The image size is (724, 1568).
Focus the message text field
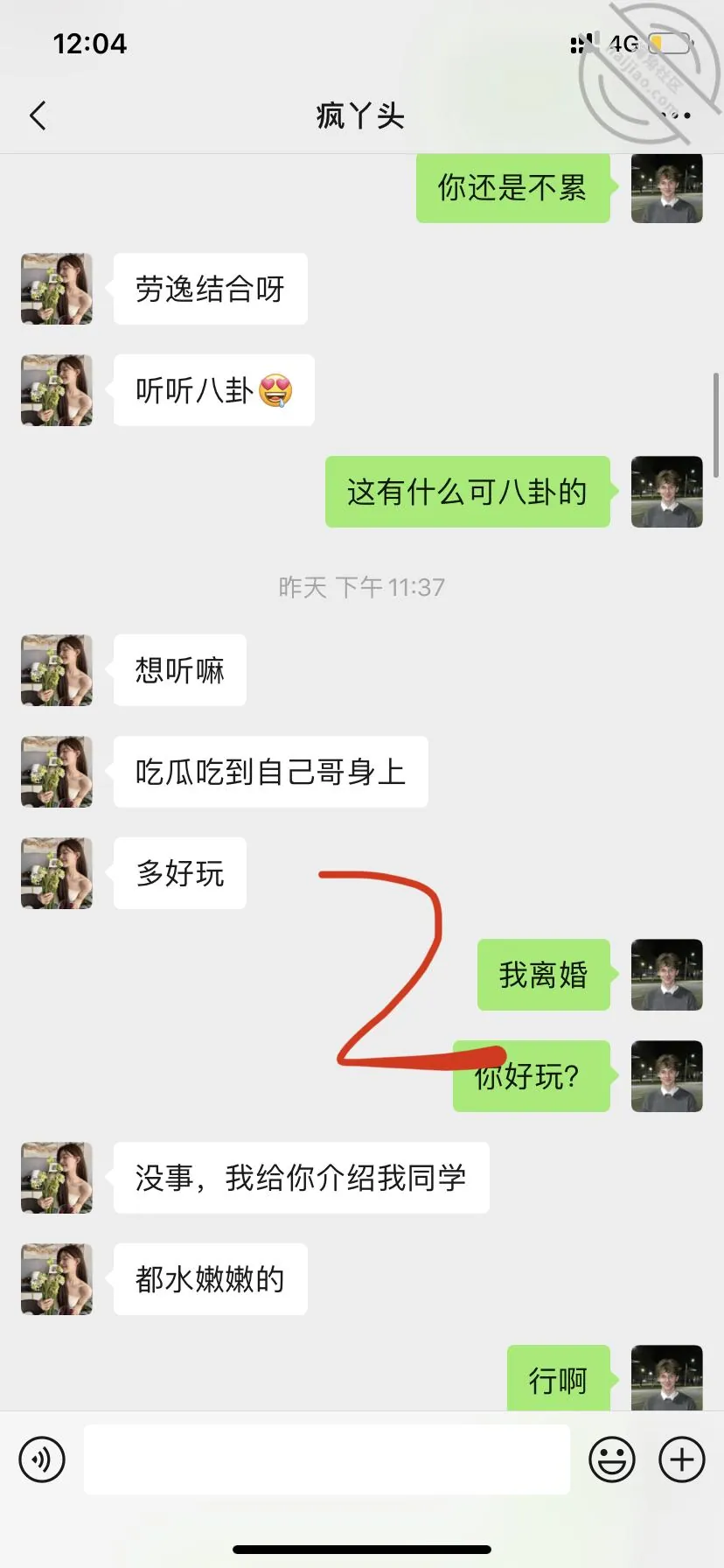327,1459
